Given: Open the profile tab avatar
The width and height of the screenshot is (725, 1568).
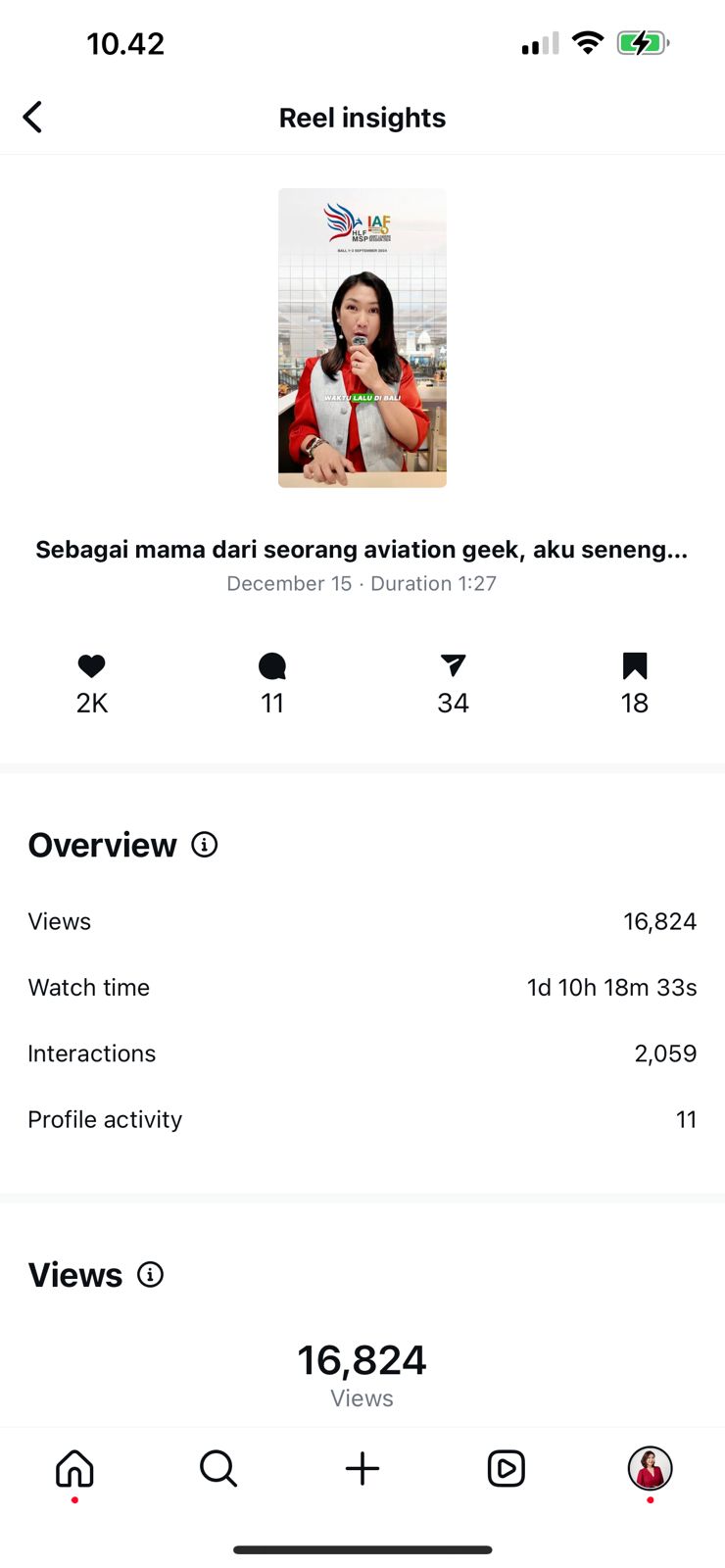Looking at the screenshot, I should pos(650,1469).
